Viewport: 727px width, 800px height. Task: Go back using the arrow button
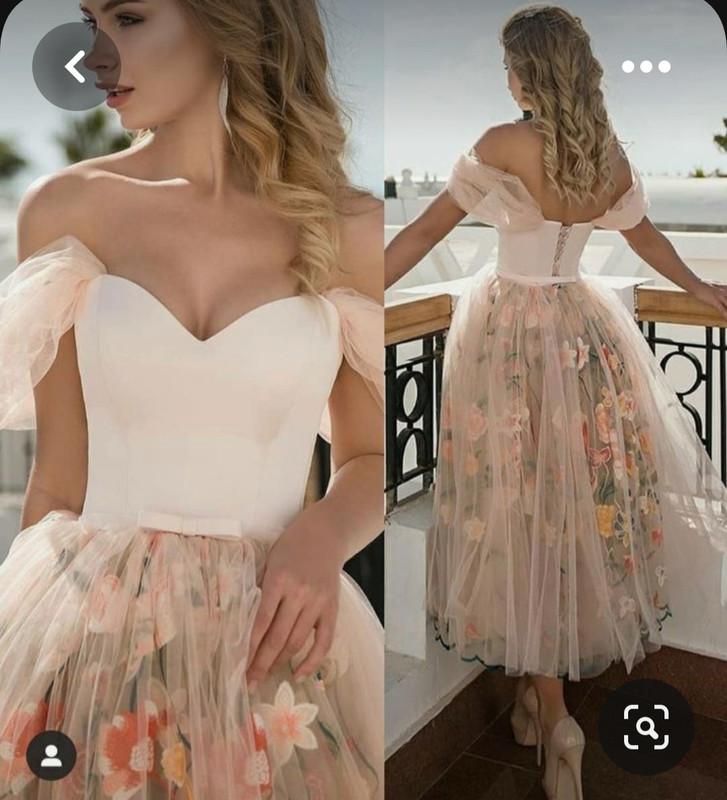tap(76, 67)
